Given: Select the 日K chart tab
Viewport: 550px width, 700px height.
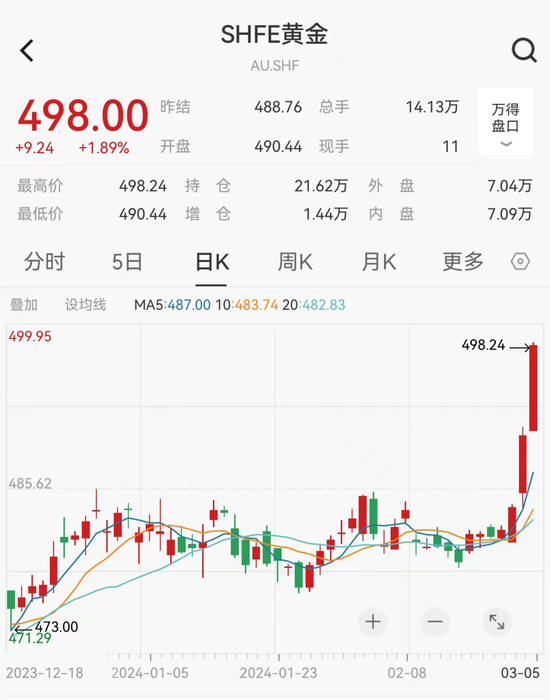Looking at the screenshot, I should 212,262.
